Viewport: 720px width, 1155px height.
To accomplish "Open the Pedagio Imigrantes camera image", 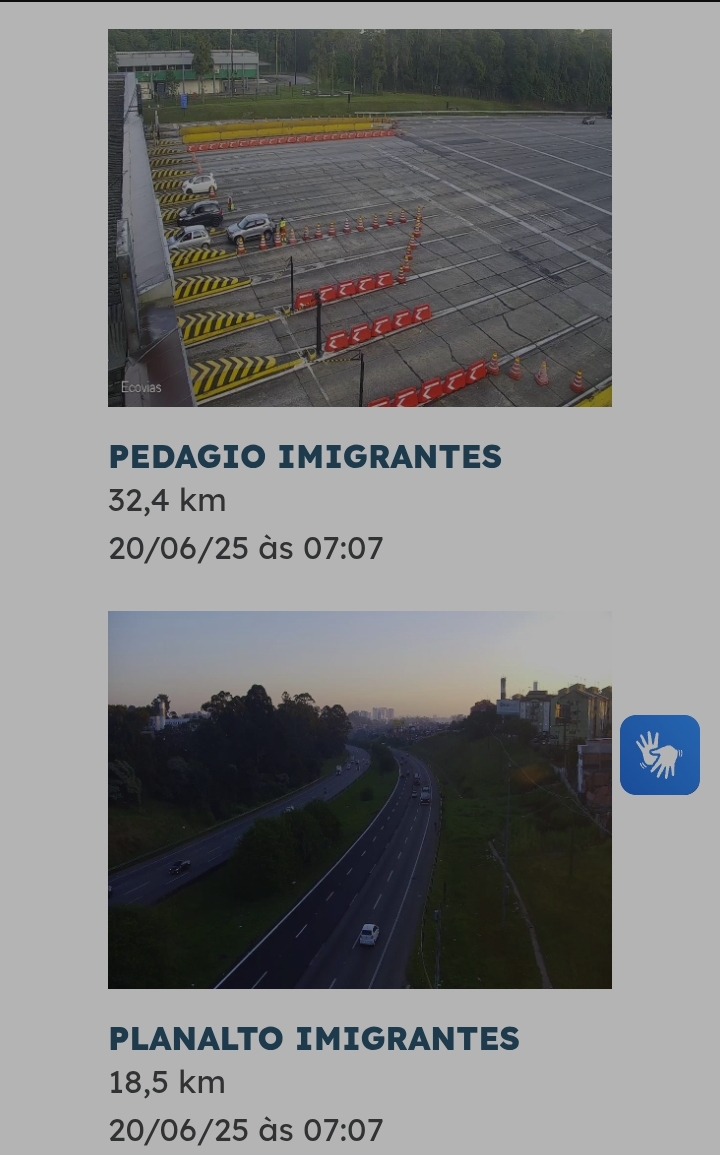I will tap(360, 218).
